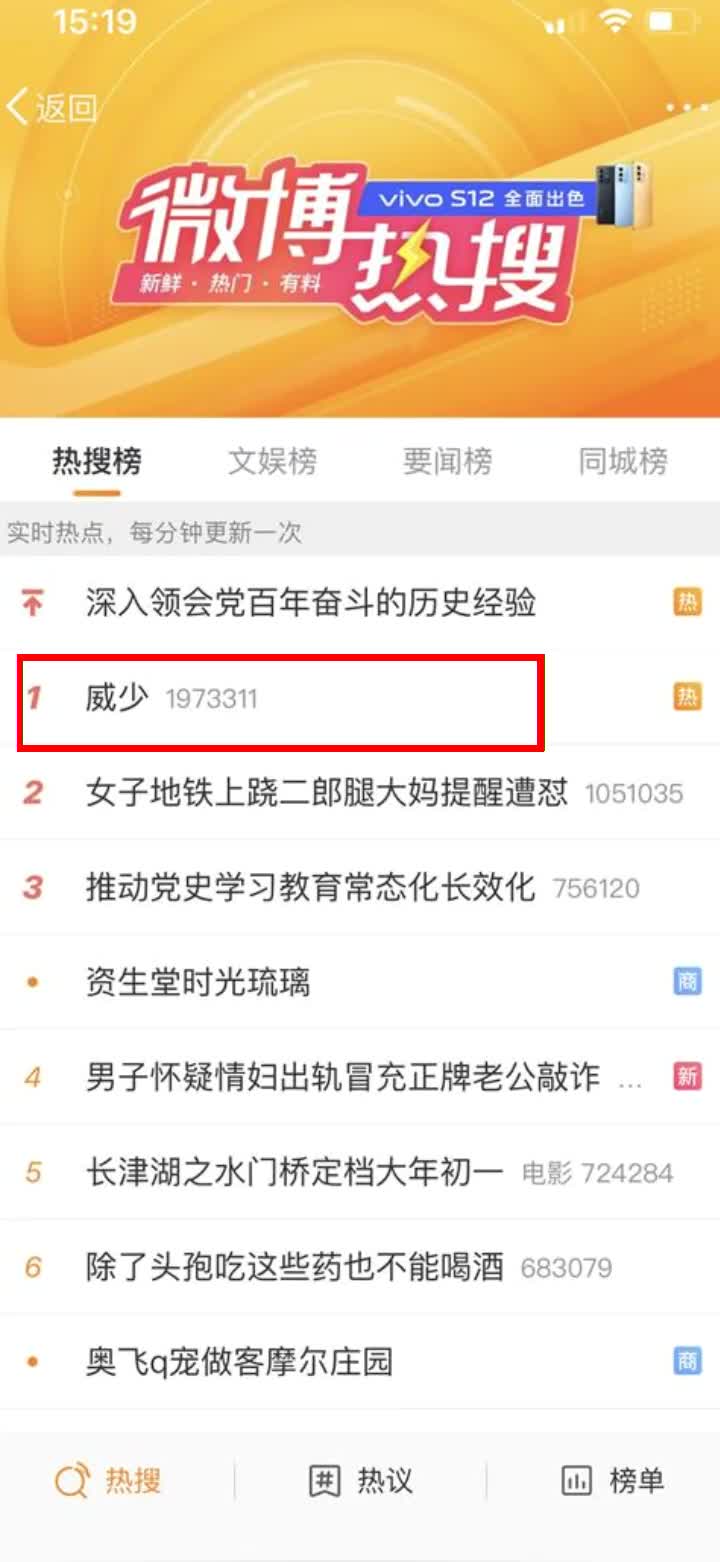Open topic 男子怀疑情妇出轨冒充正牌老公敲诈
The height and width of the screenshot is (1562, 720).
pyautogui.click(x=342, y=1077)
